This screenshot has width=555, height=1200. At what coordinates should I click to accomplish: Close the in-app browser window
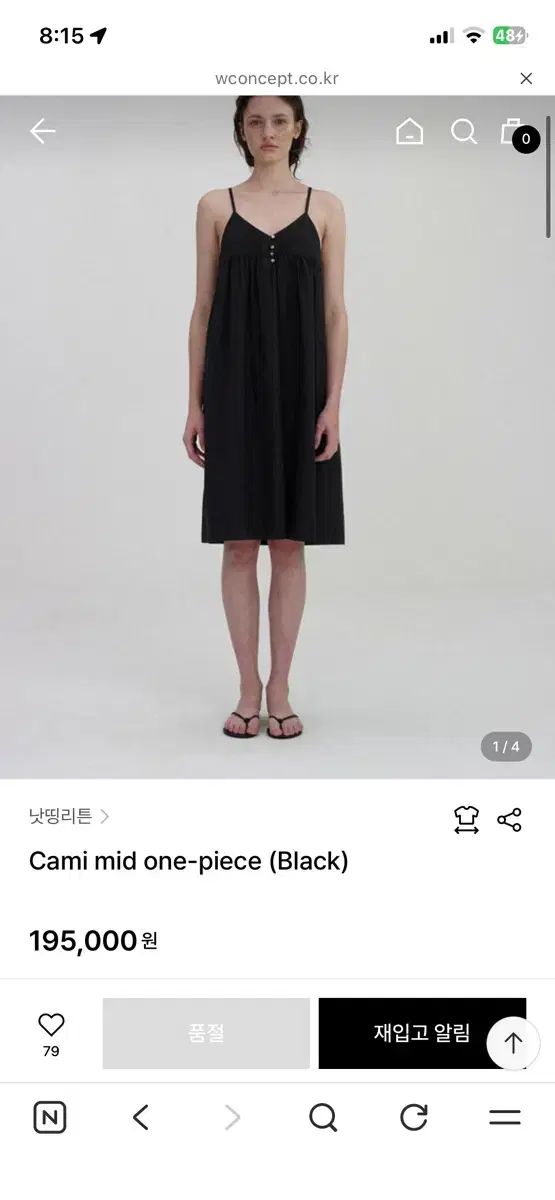(x=526, y=78)
